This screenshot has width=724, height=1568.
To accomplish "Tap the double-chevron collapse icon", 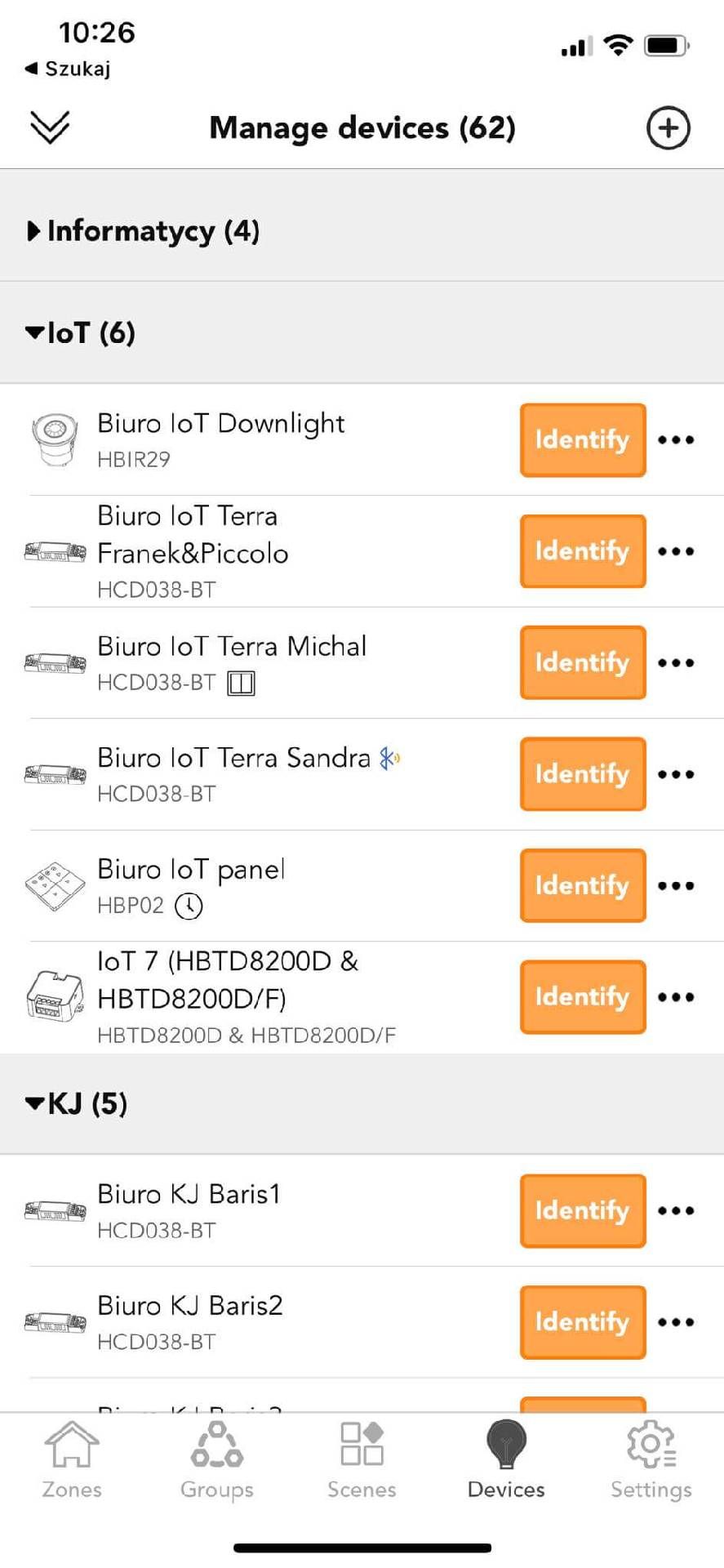I will 50,127.
